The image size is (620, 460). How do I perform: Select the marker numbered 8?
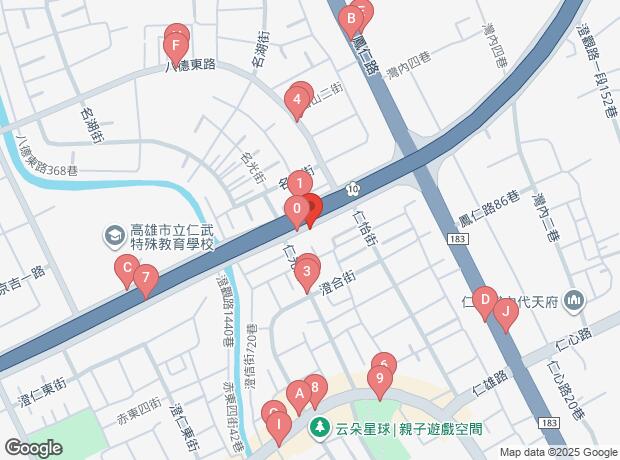[314, 388]
